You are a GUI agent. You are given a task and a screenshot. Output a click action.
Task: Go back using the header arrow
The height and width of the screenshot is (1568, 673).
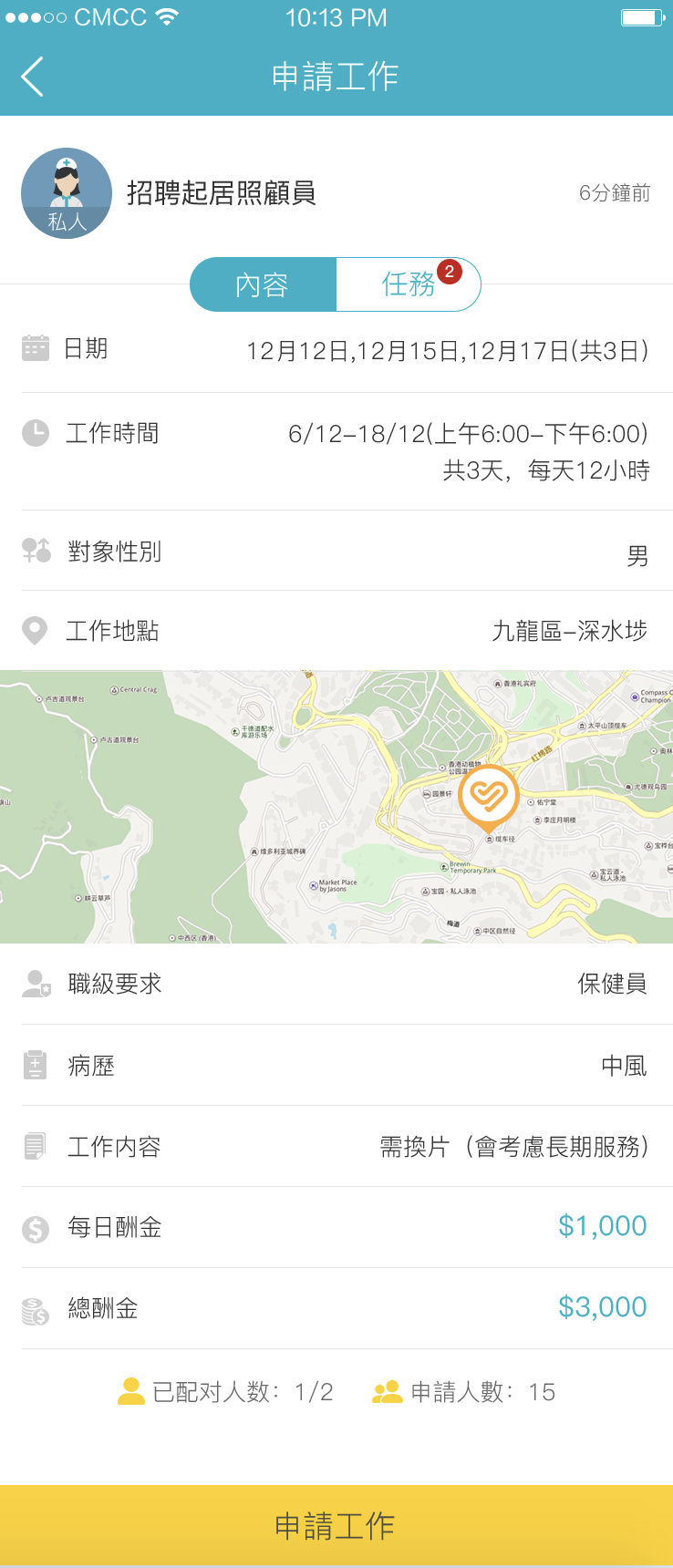tap(33, 77)
